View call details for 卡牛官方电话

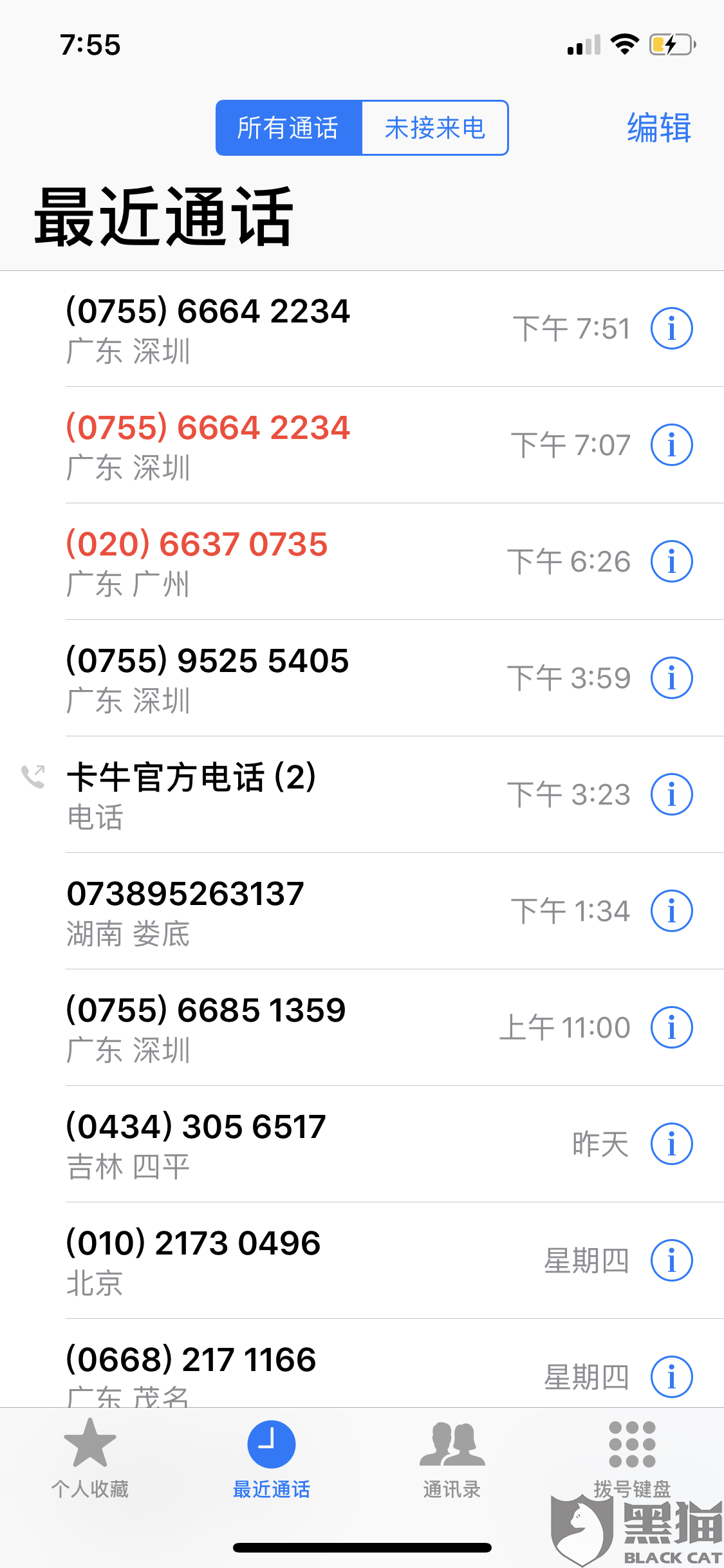(671, 794)
